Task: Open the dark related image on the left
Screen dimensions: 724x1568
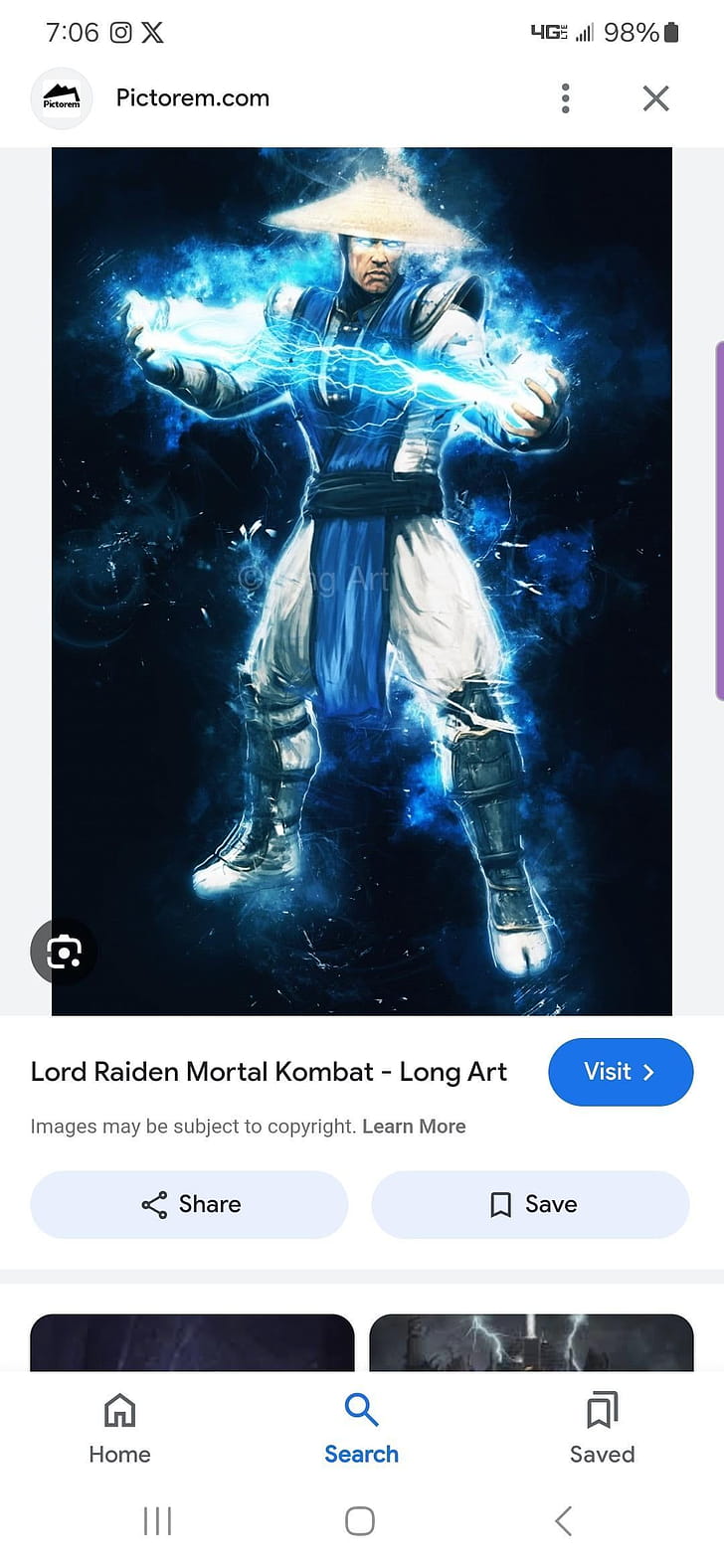Action: 192,1342
